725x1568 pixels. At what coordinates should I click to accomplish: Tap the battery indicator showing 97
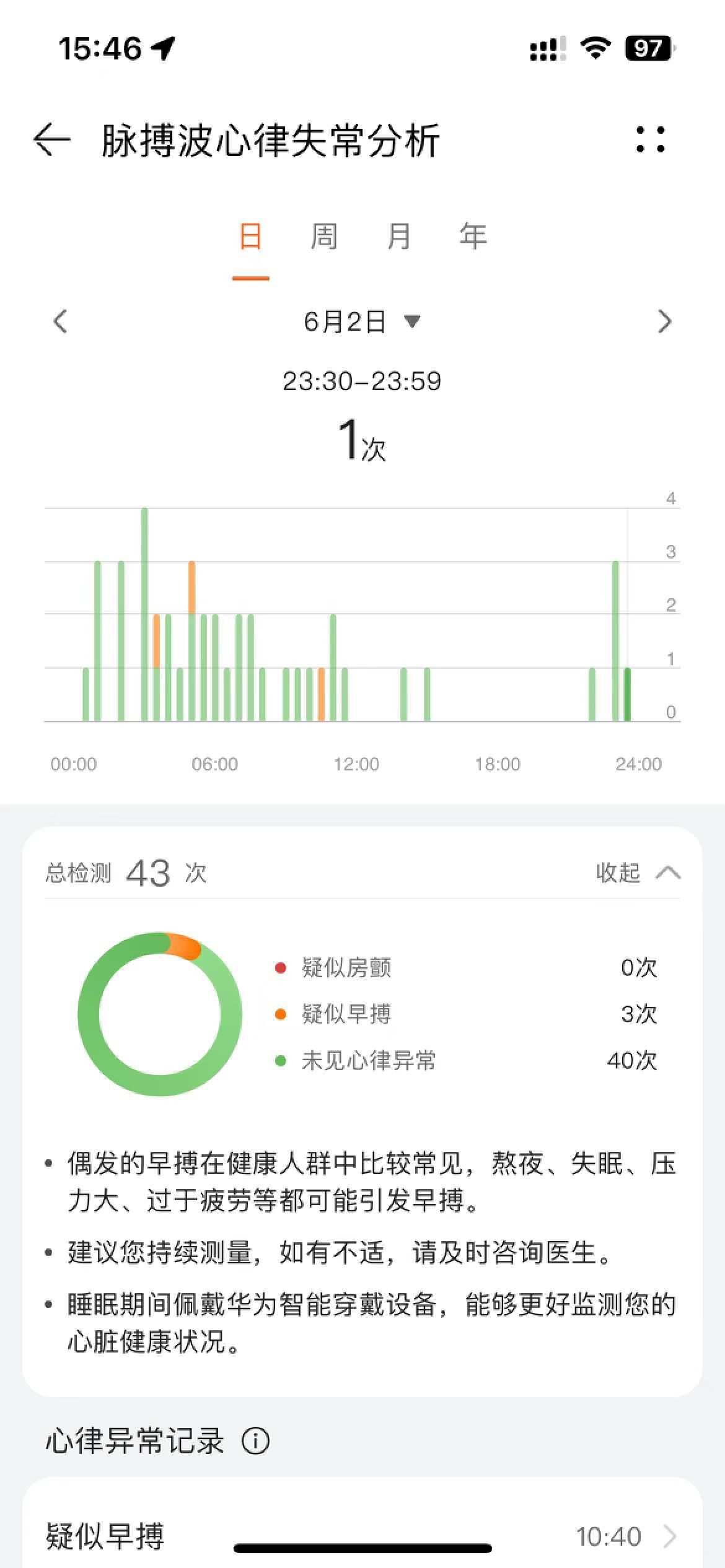649,48
